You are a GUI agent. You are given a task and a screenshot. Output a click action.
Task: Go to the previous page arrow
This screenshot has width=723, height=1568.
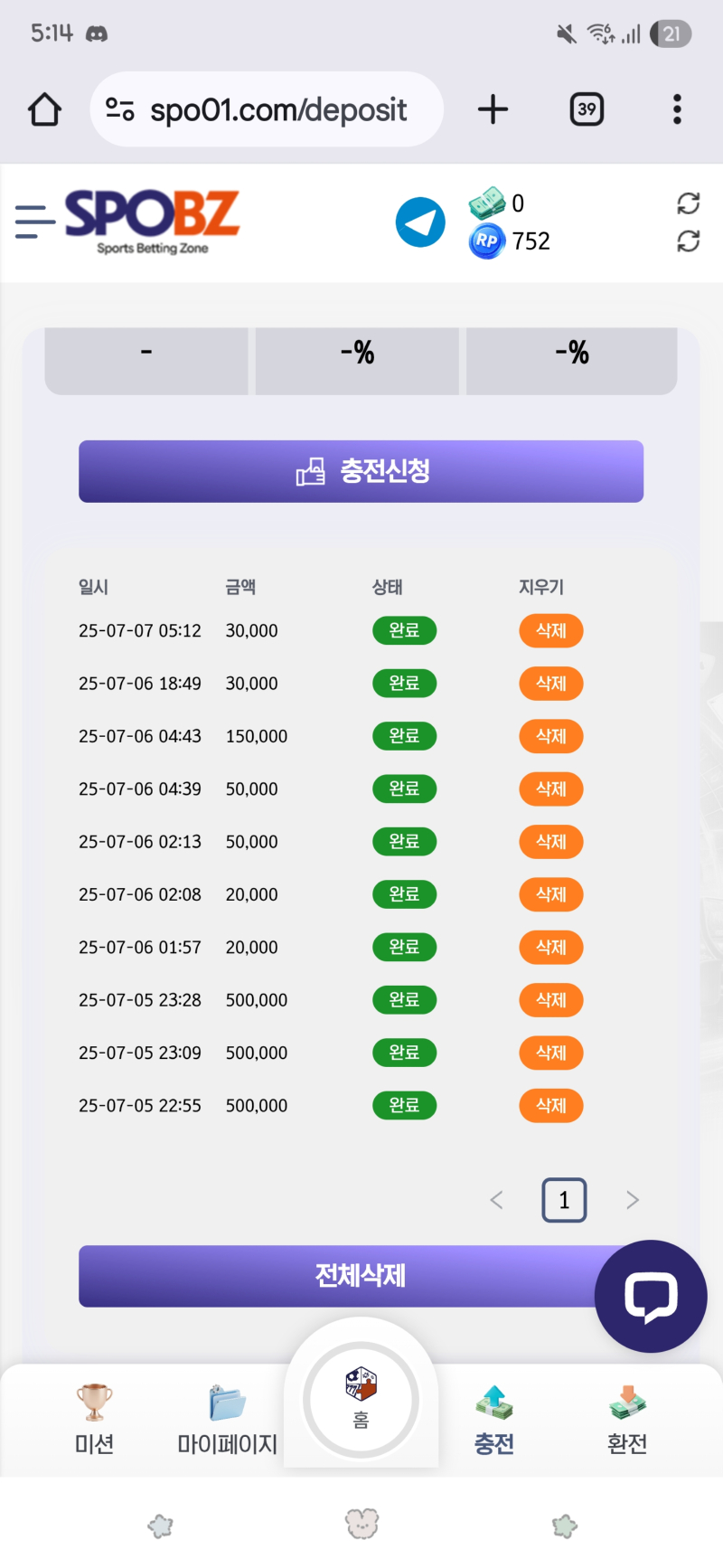pyautogui.click(x=496, y=1200)
